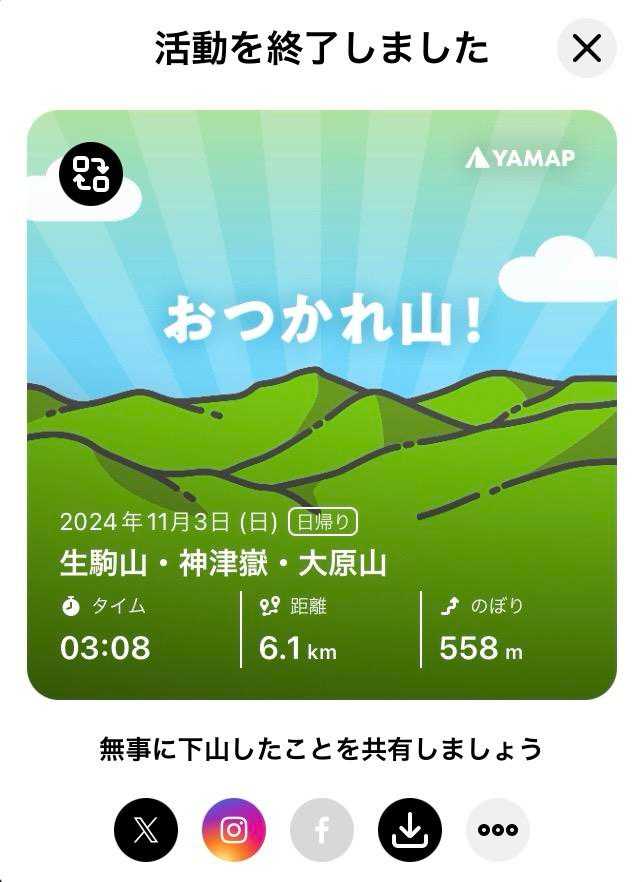Share the activity to Facebook

[321, 830]
